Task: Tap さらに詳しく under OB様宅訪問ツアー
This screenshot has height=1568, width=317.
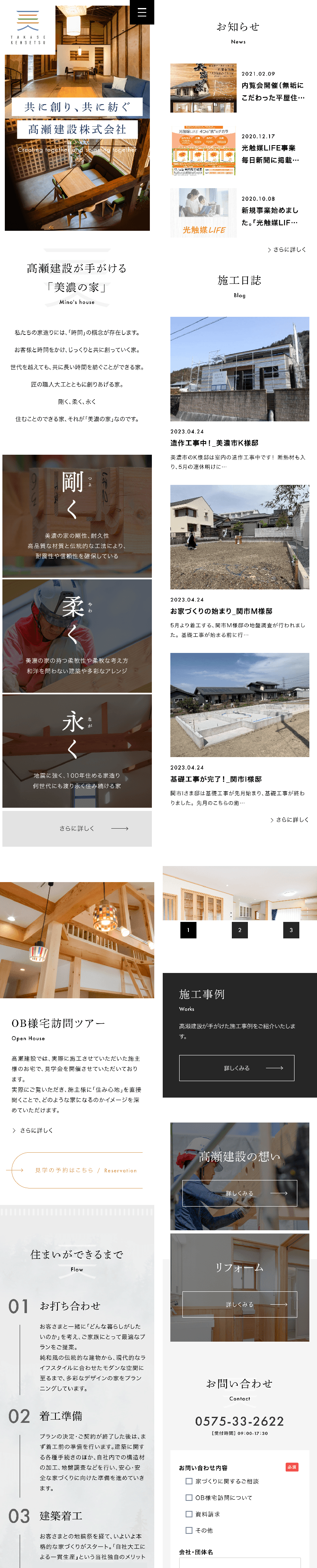Action: pyautogui.click(x=33, y=1130)
